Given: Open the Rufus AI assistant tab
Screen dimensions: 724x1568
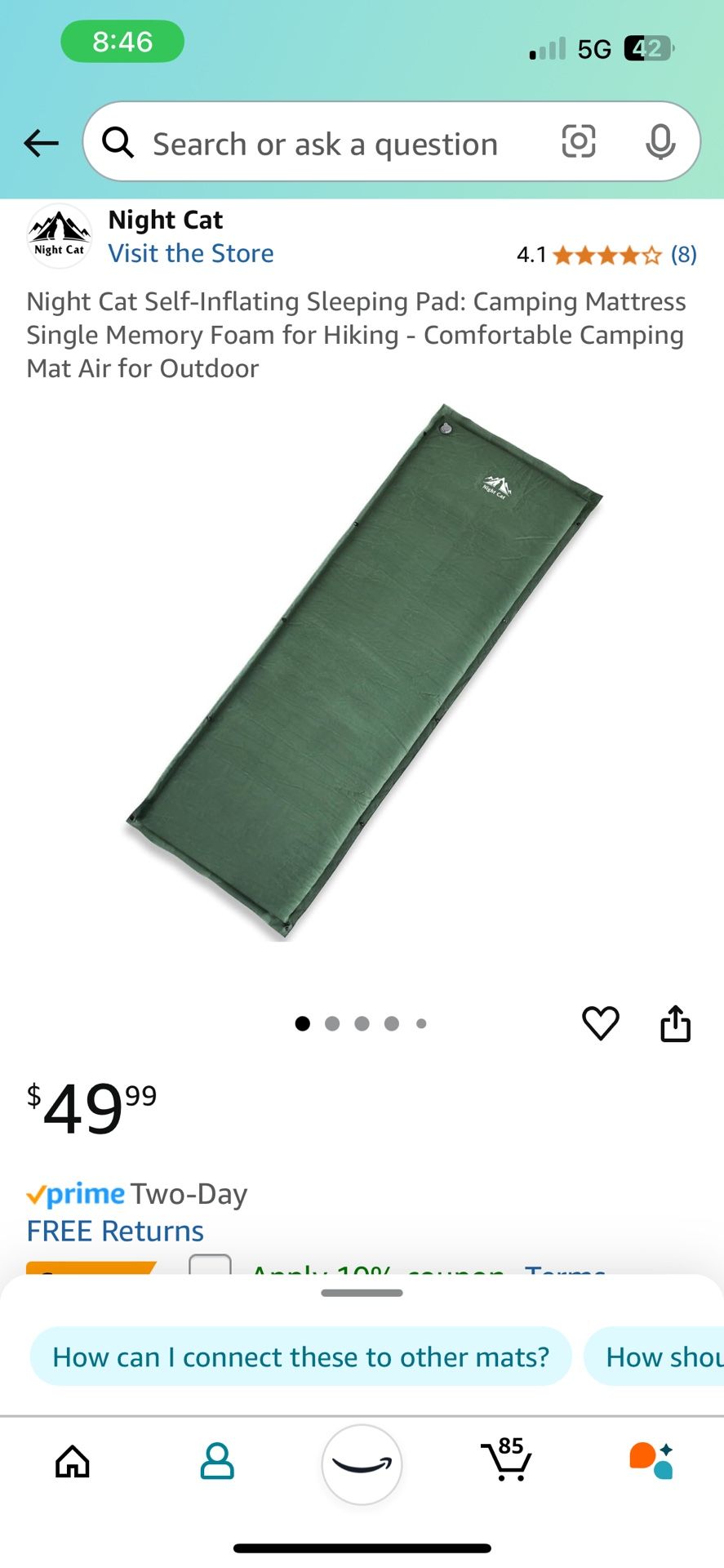Looking at the screenshot, I should coord(651,1462).
